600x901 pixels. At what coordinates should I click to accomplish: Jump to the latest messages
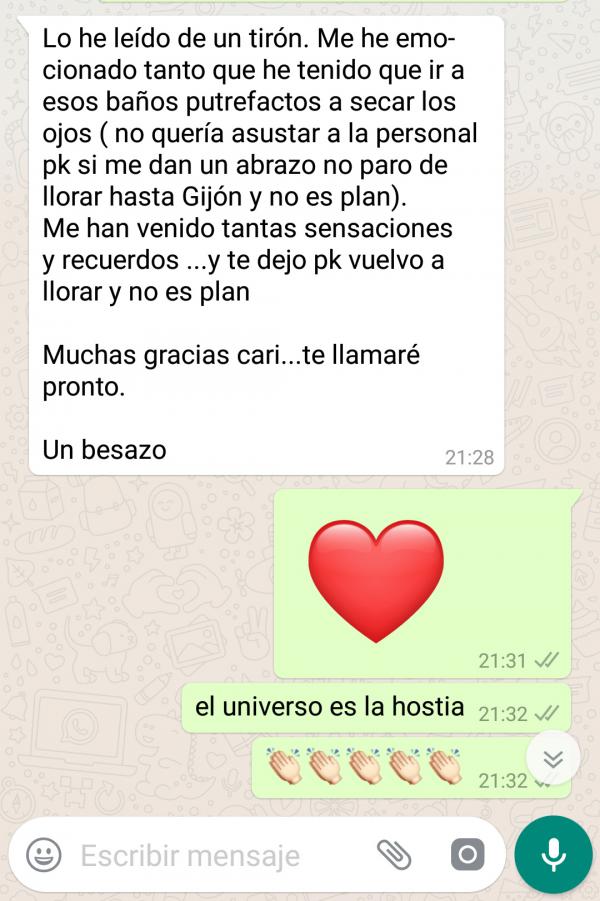tap(553, 759)
